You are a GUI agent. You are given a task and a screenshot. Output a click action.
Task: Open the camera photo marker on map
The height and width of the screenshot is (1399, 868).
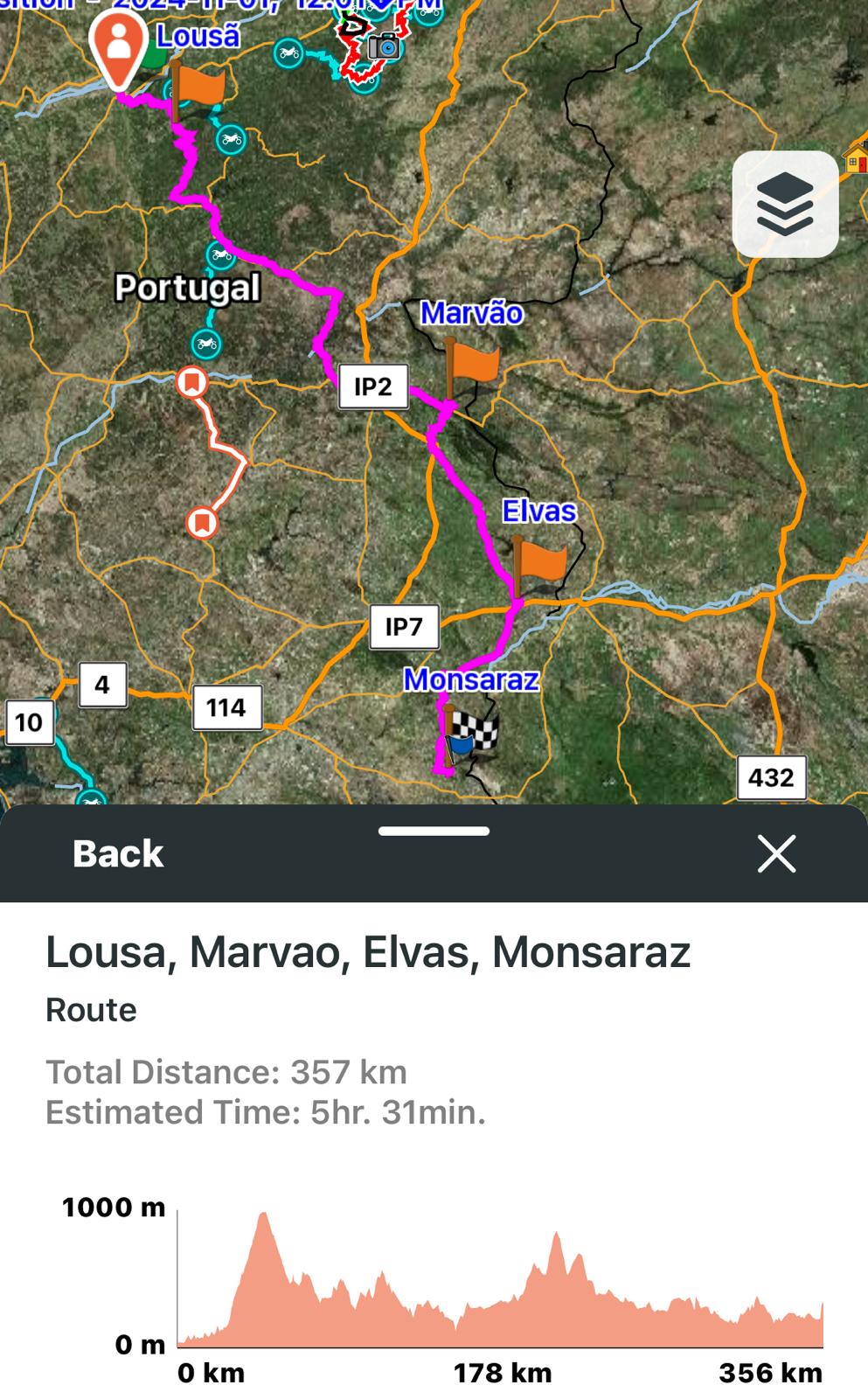[384, 45]
